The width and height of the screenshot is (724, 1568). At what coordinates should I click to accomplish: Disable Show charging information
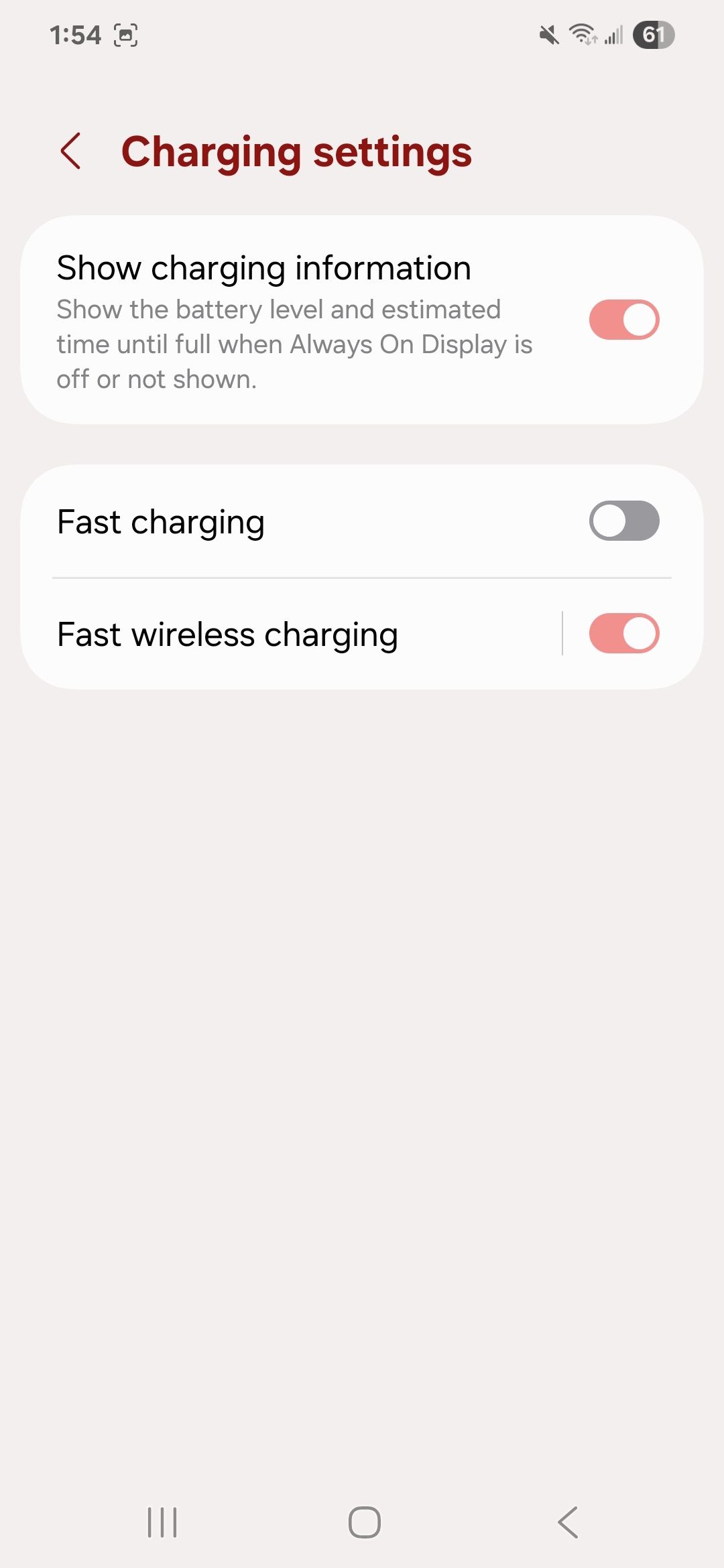click(x=623, y=320)
